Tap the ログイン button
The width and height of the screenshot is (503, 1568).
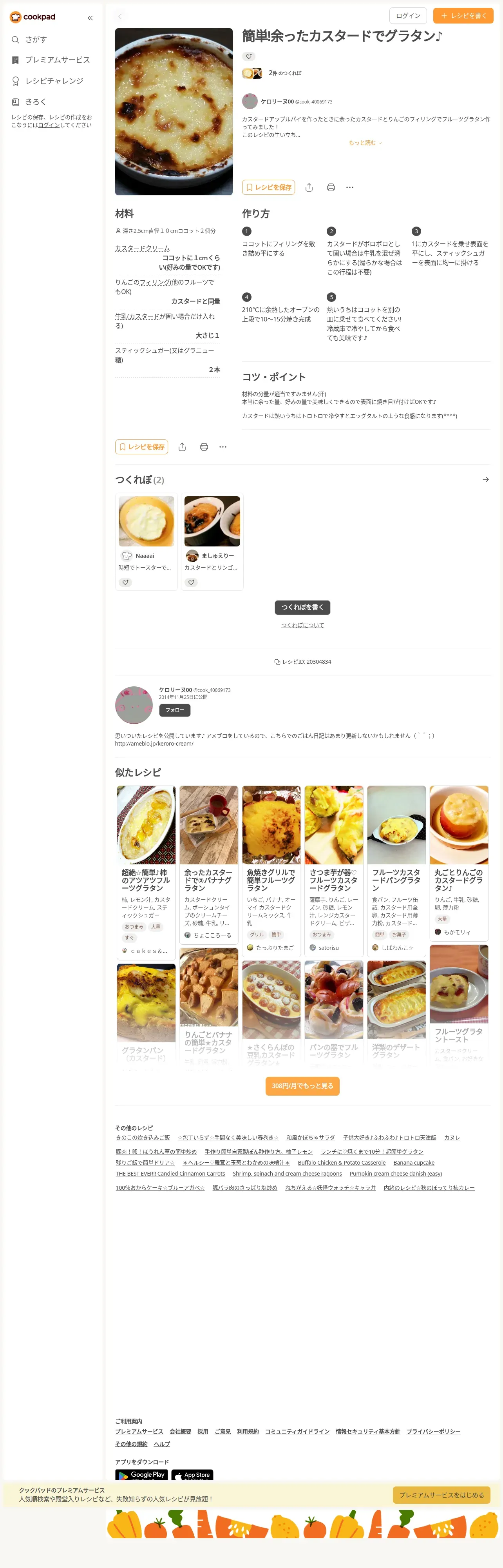tap(407, 16)
